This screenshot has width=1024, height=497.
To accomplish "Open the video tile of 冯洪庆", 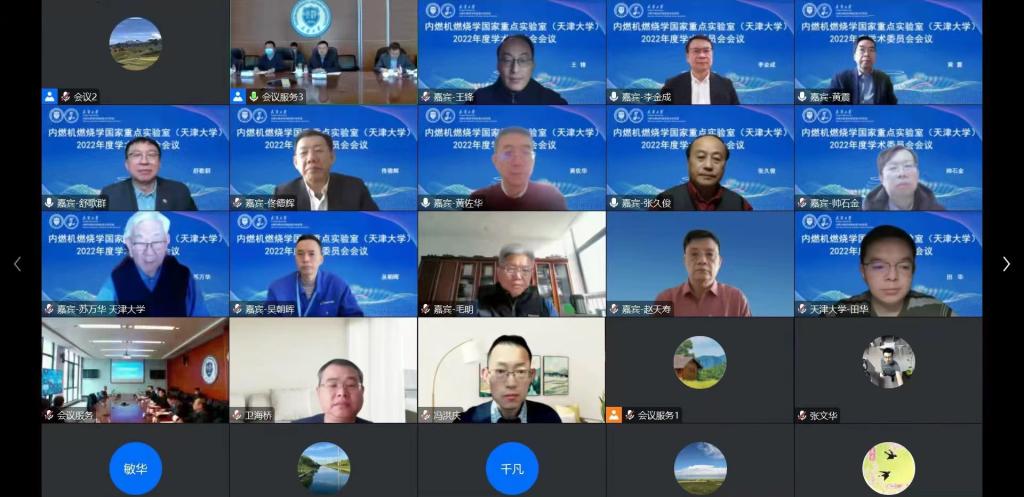I will click(511, 370).
